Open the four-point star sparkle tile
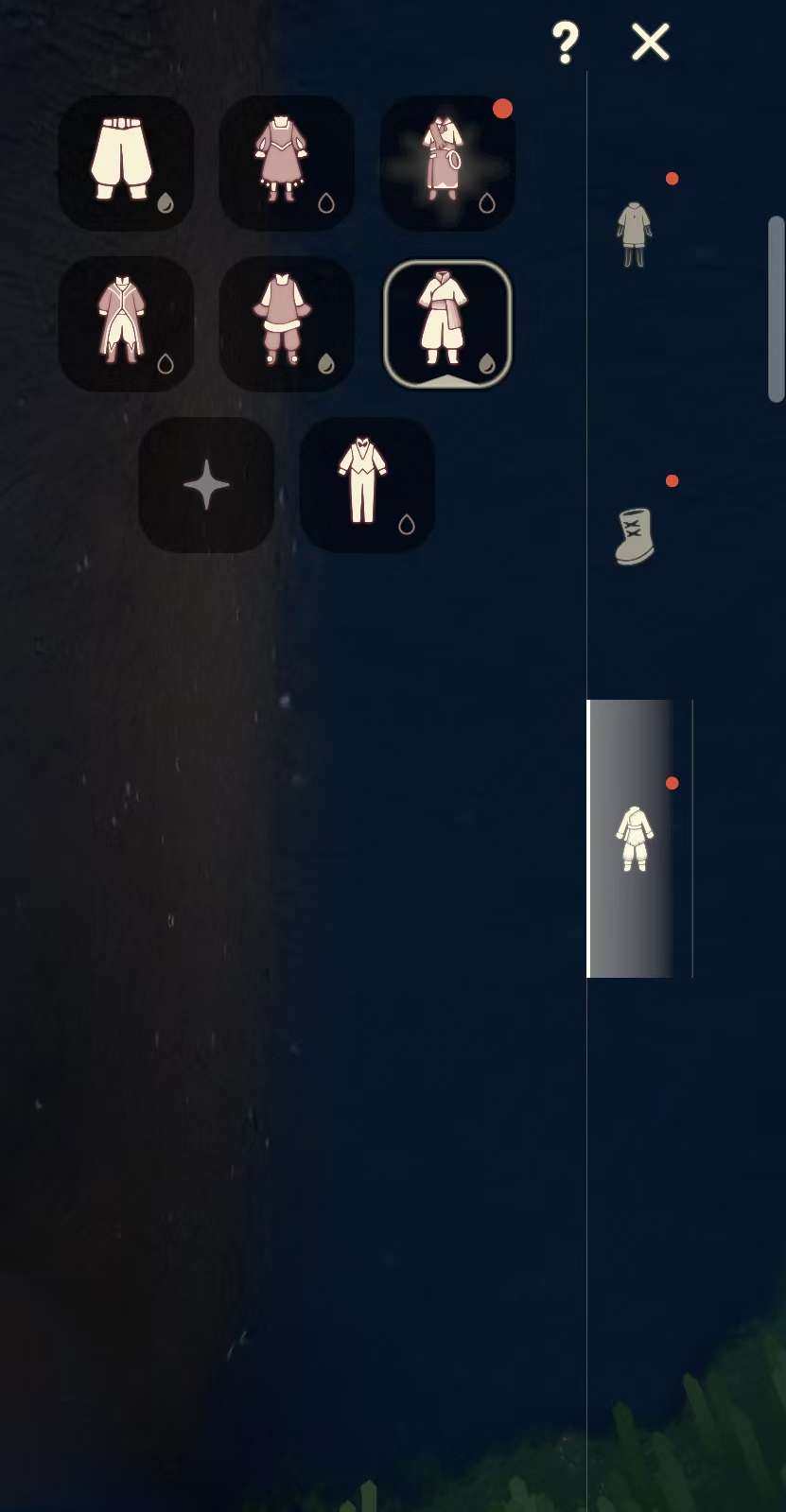Screen dimensions: 786x1512 coord(206,485)
